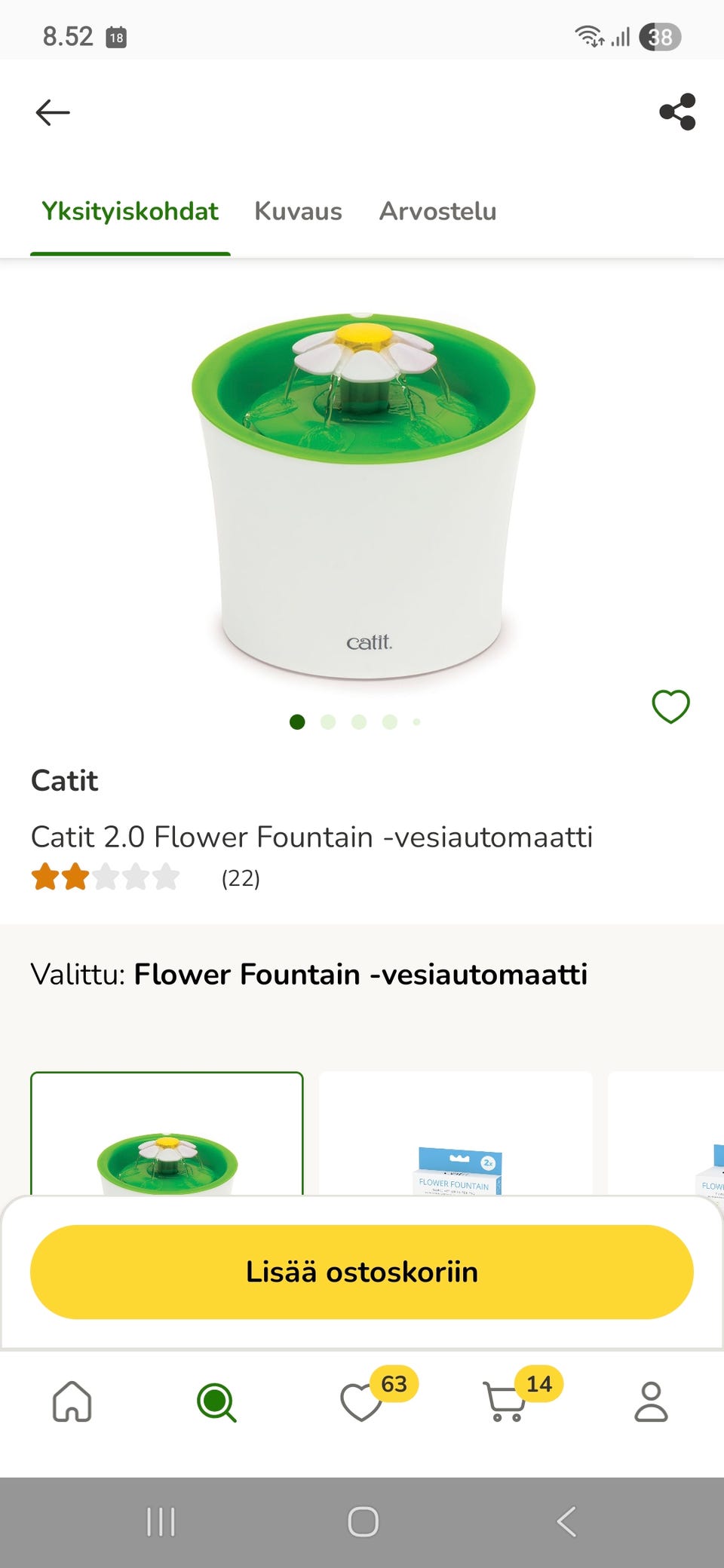Tap the Catit brand name

click(x=64, y=781)
